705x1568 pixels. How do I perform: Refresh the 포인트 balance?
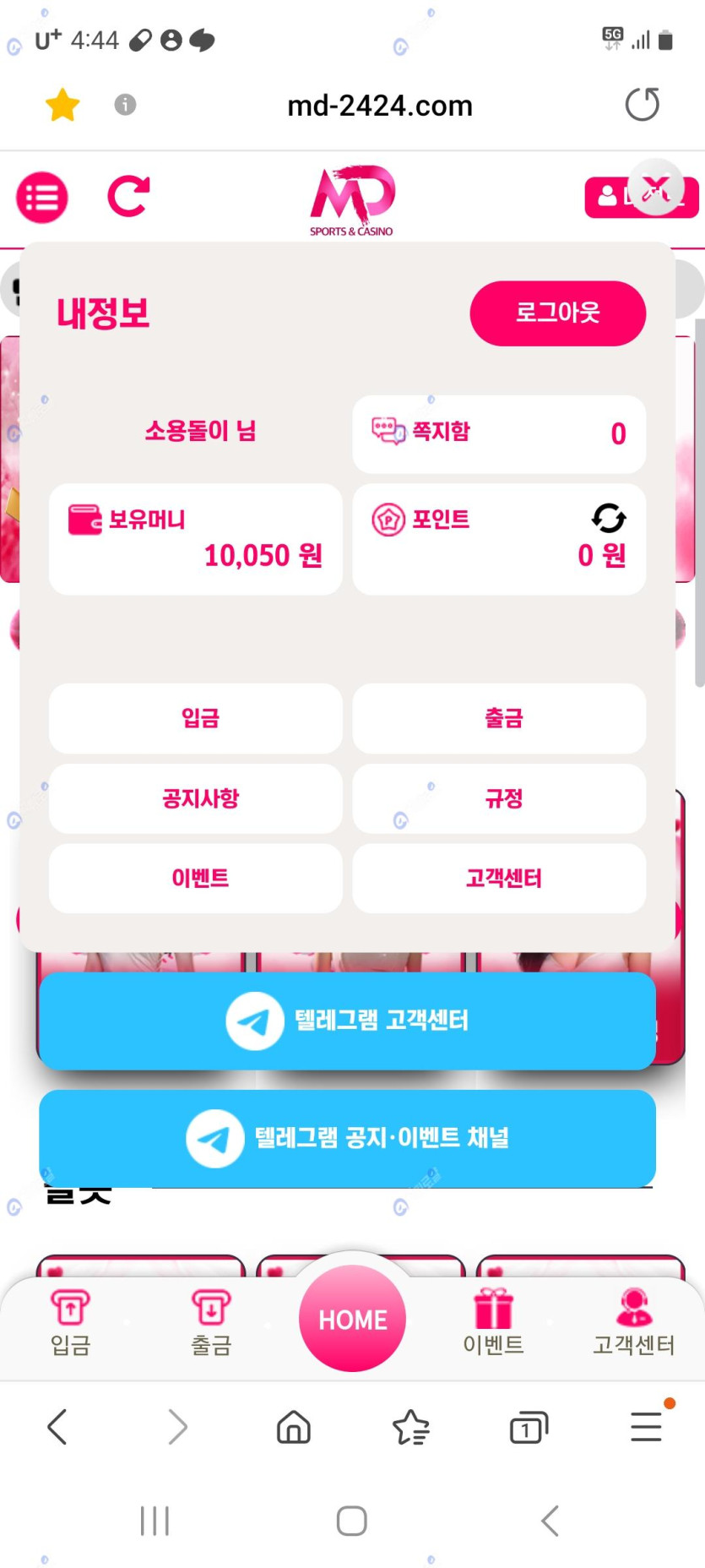[608, 518]
